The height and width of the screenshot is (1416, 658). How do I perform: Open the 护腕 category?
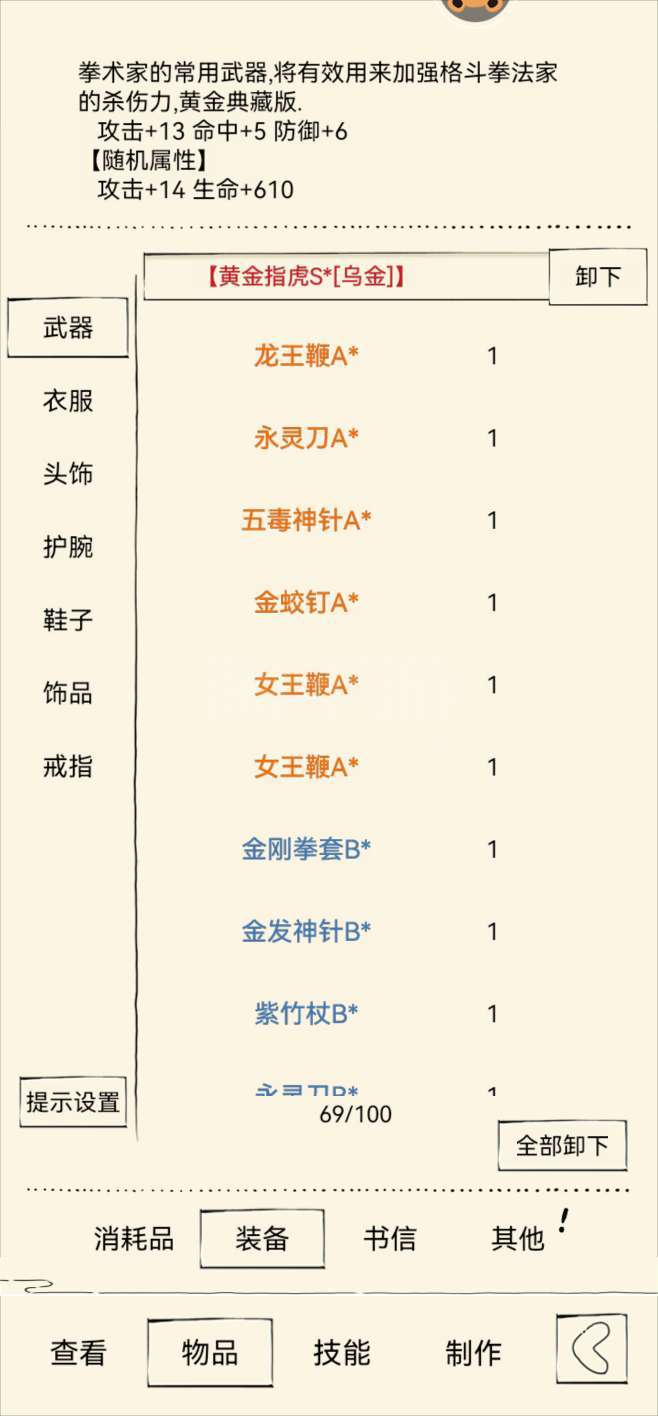tap(68, 547)
